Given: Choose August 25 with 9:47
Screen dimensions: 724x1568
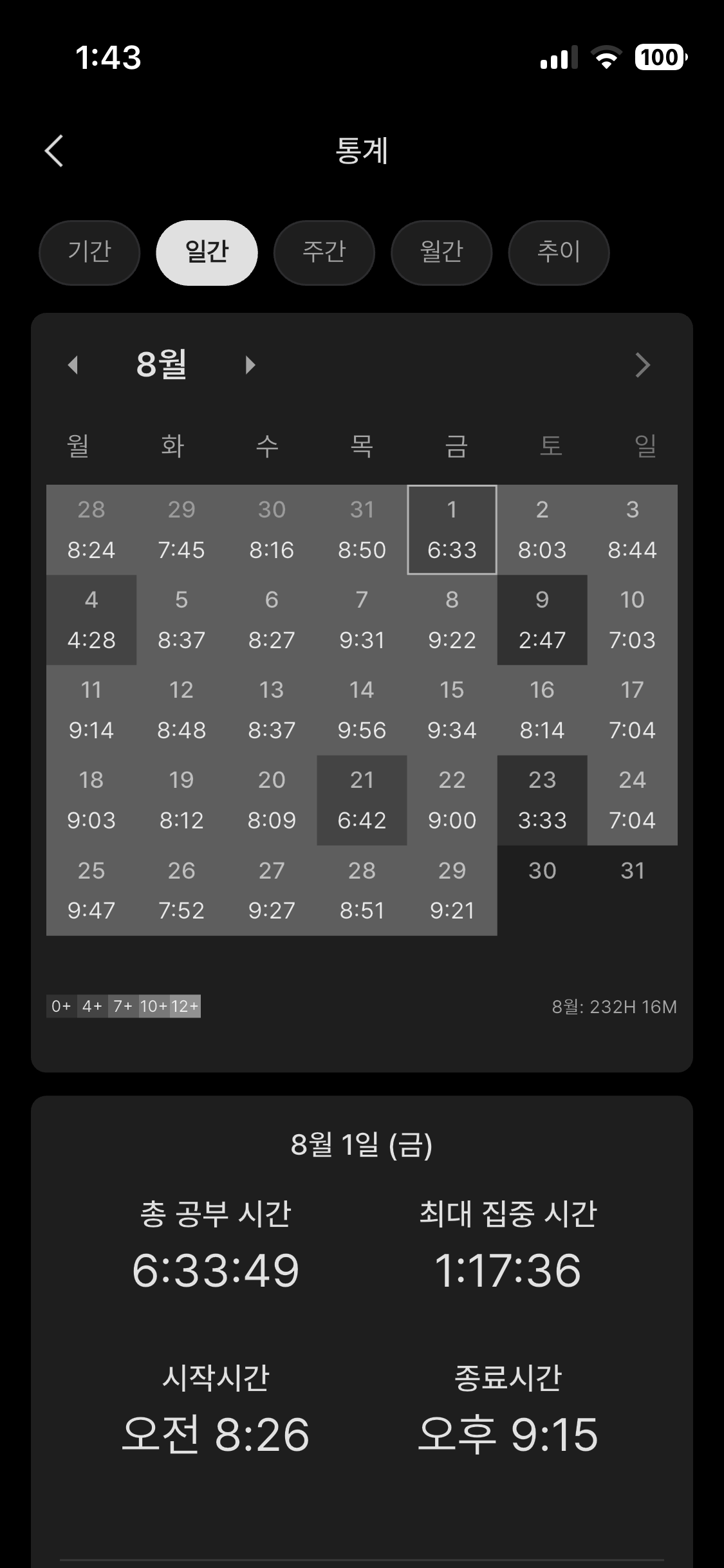Looking at the screenshot, I should click(x=91, y=890).
